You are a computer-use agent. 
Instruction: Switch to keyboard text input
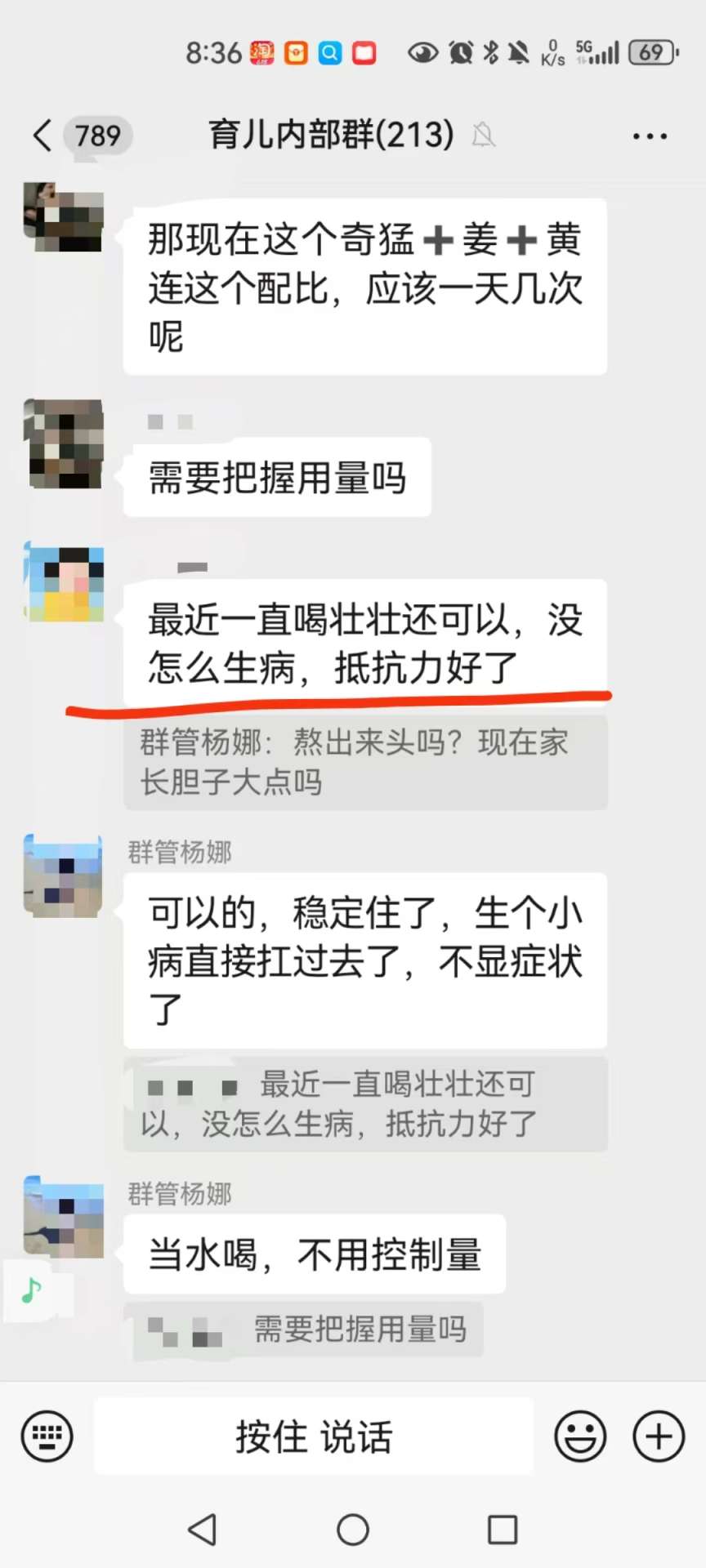pyautogui.click(x=47, y=1436)
